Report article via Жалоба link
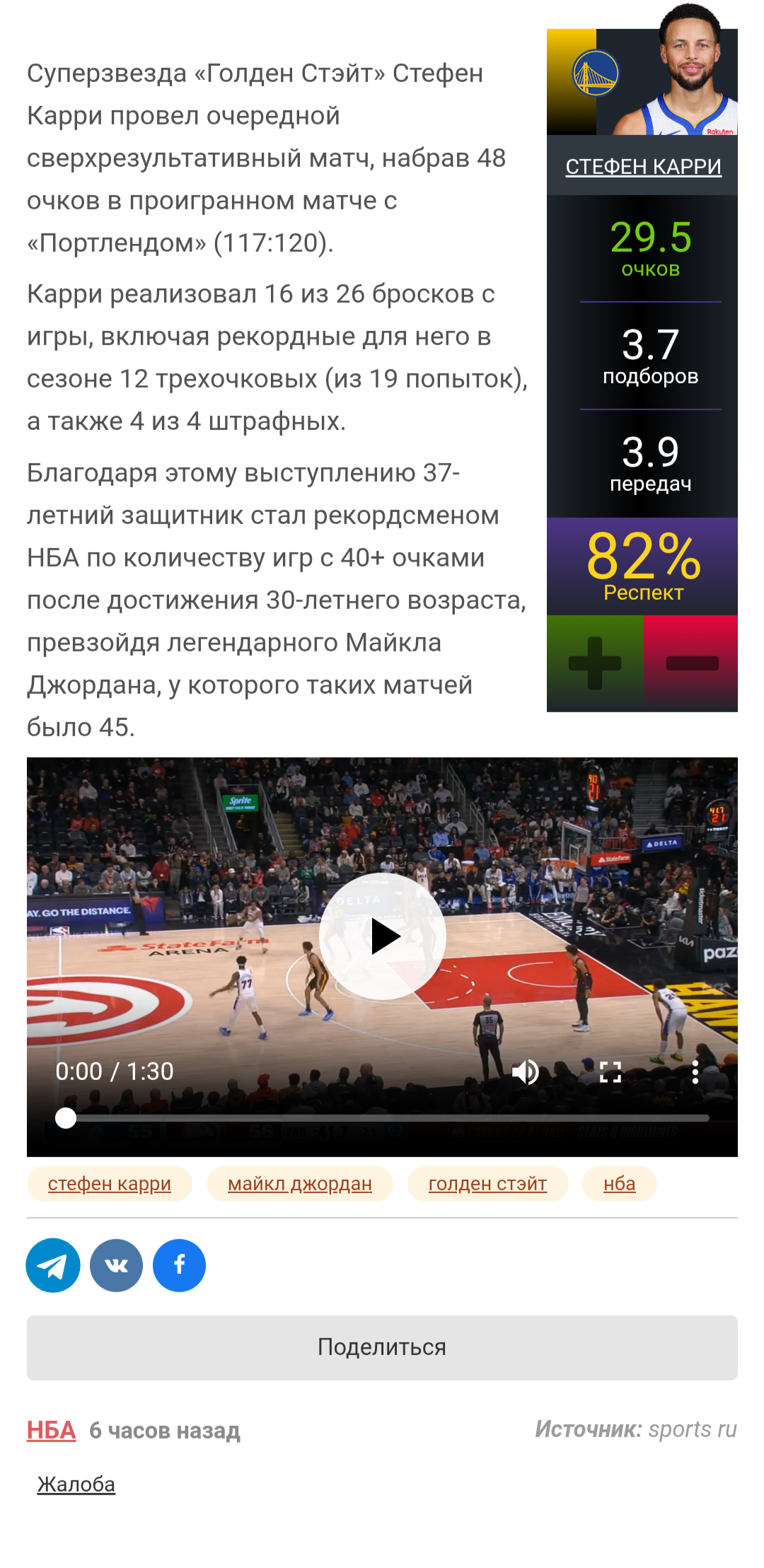Screen dimensions: 764x1568 [x=76, y=1484]
